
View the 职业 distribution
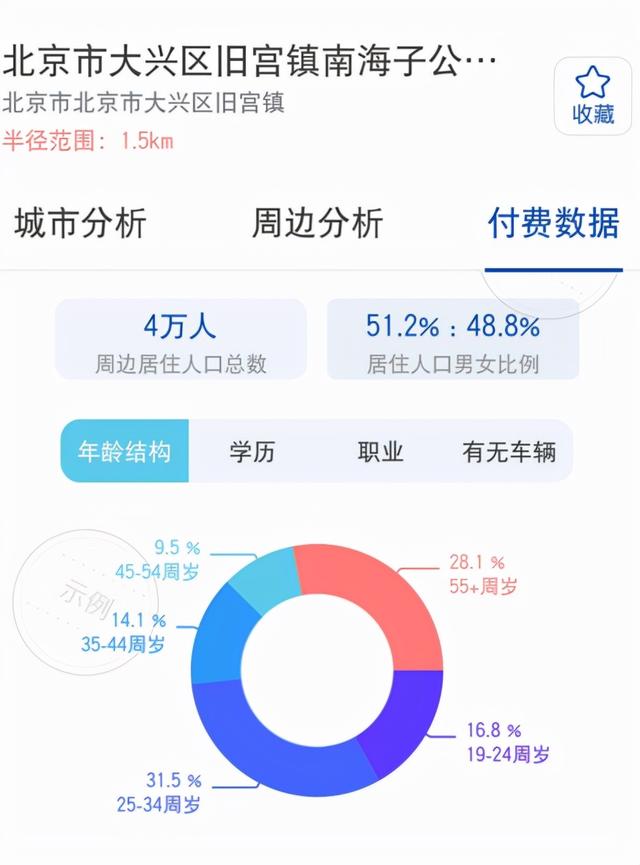(x=380, y=451)
